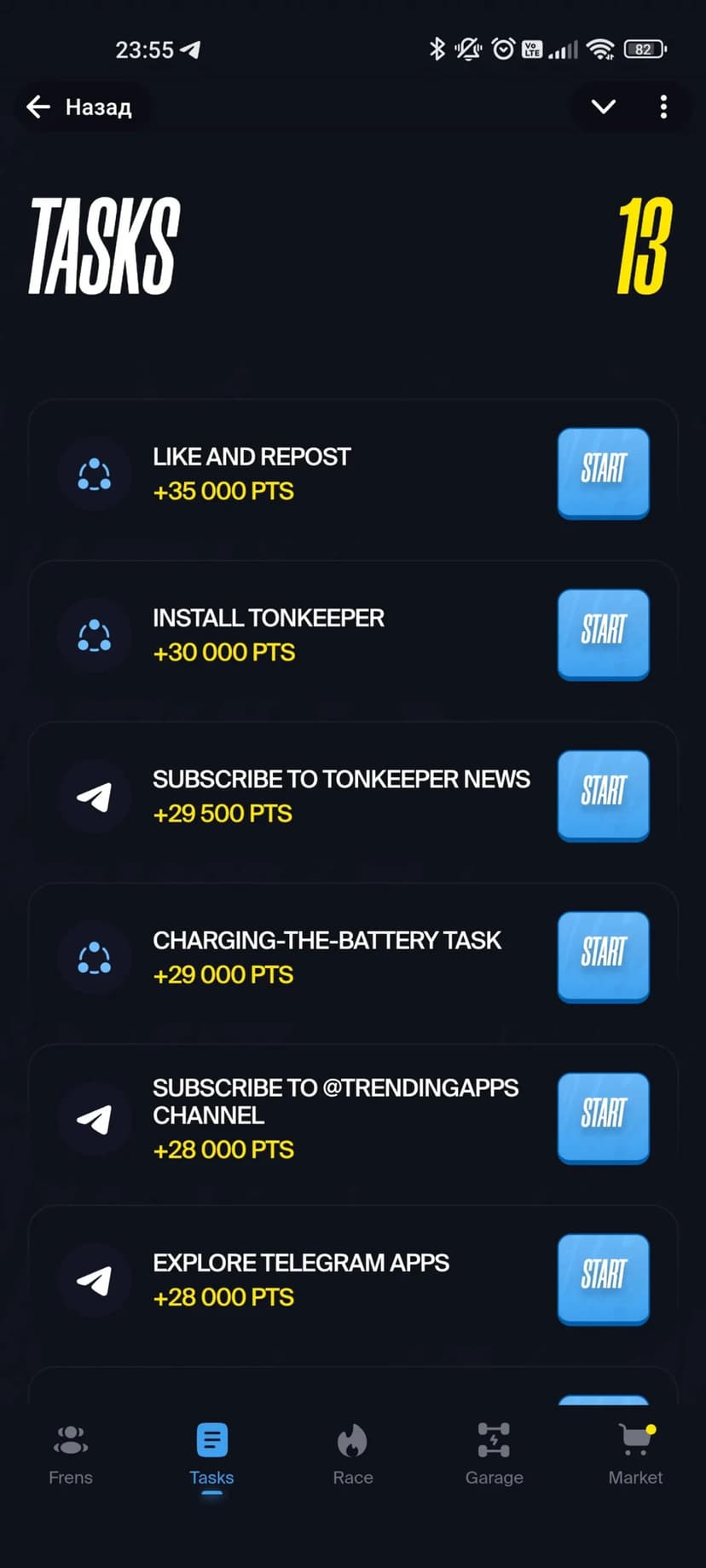Open the Market tab
706x1568 pixels.
635,1455
